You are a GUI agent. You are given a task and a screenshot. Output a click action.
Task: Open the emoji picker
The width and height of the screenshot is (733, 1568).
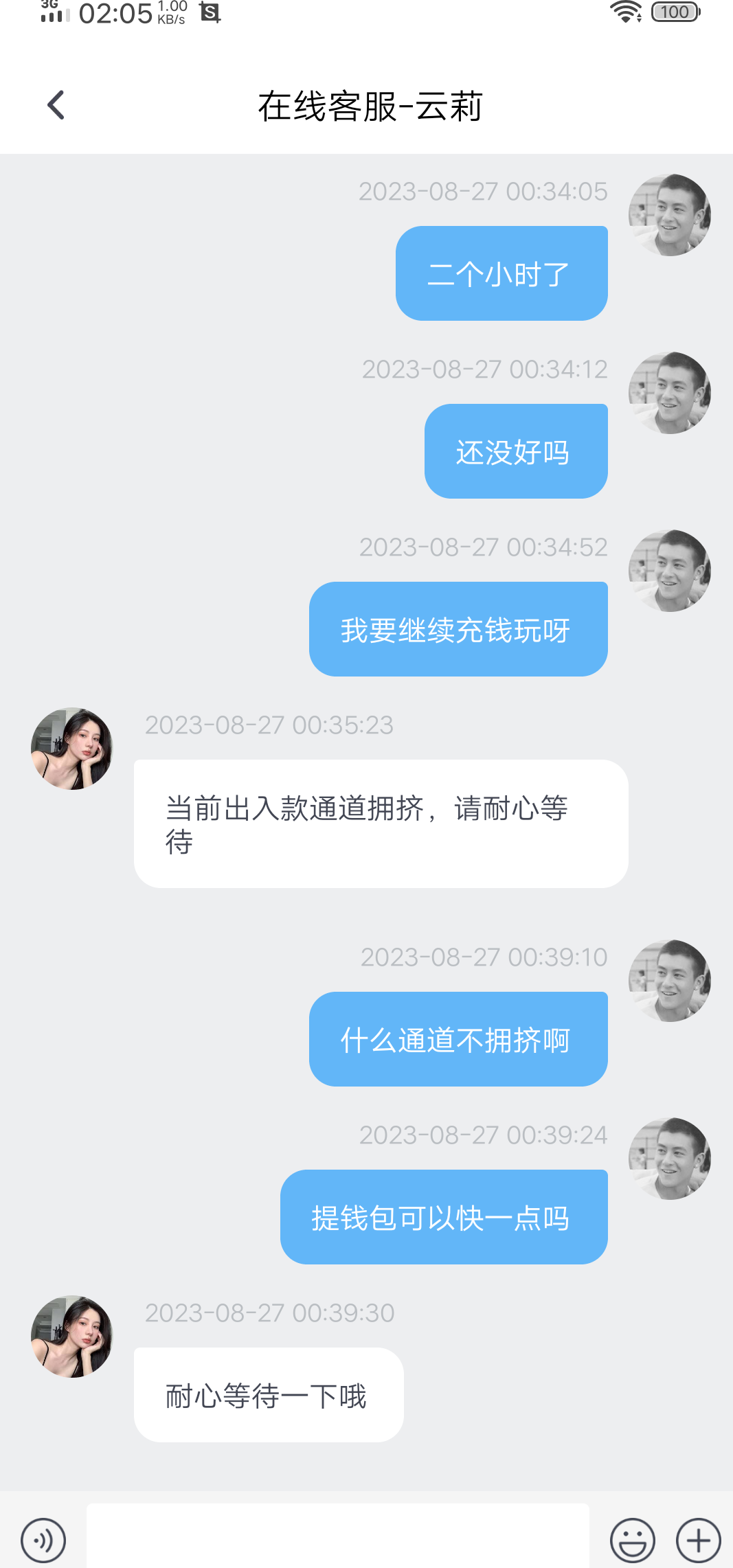(x=632, y=1540)
